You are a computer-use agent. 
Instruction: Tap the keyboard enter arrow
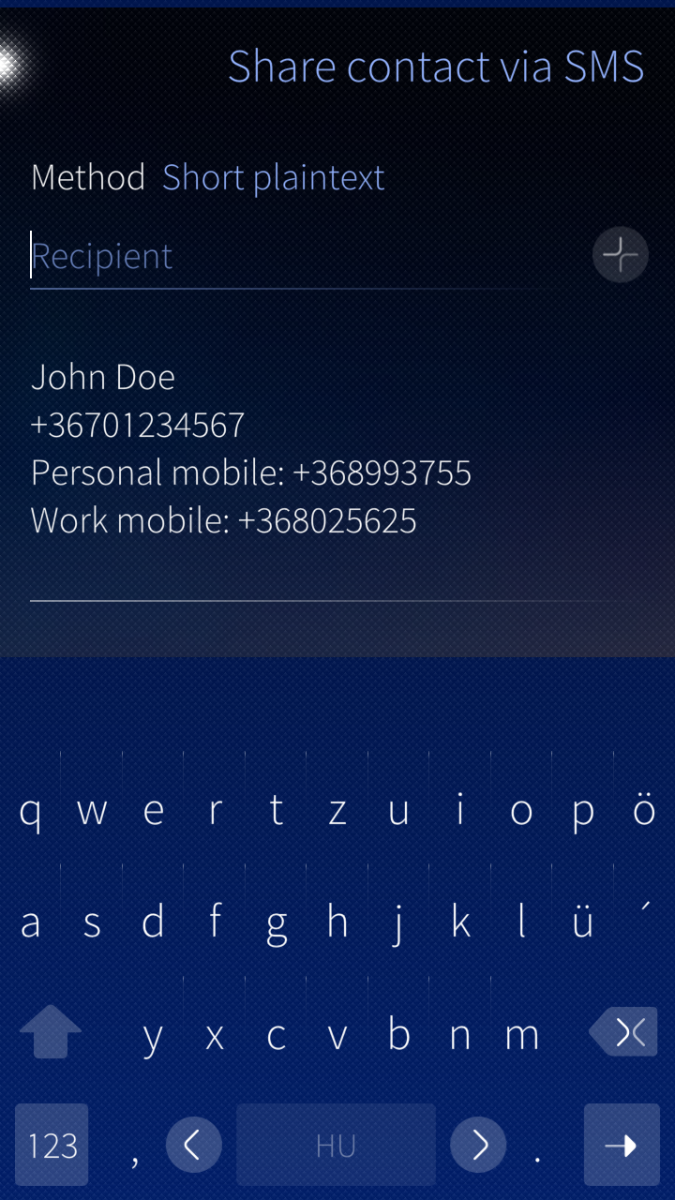tap(621, 1145)
